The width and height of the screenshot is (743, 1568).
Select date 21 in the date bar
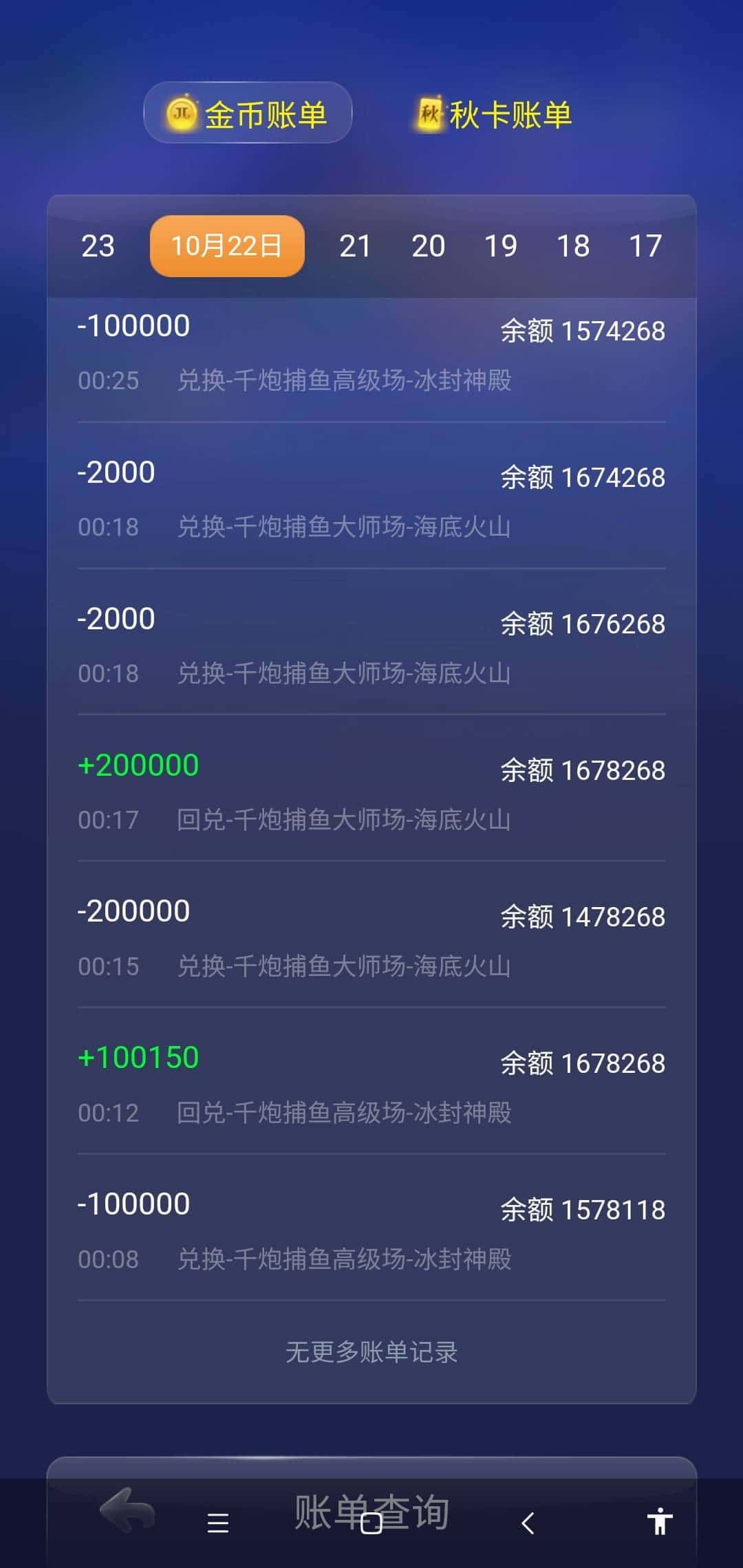click(355, 246)
